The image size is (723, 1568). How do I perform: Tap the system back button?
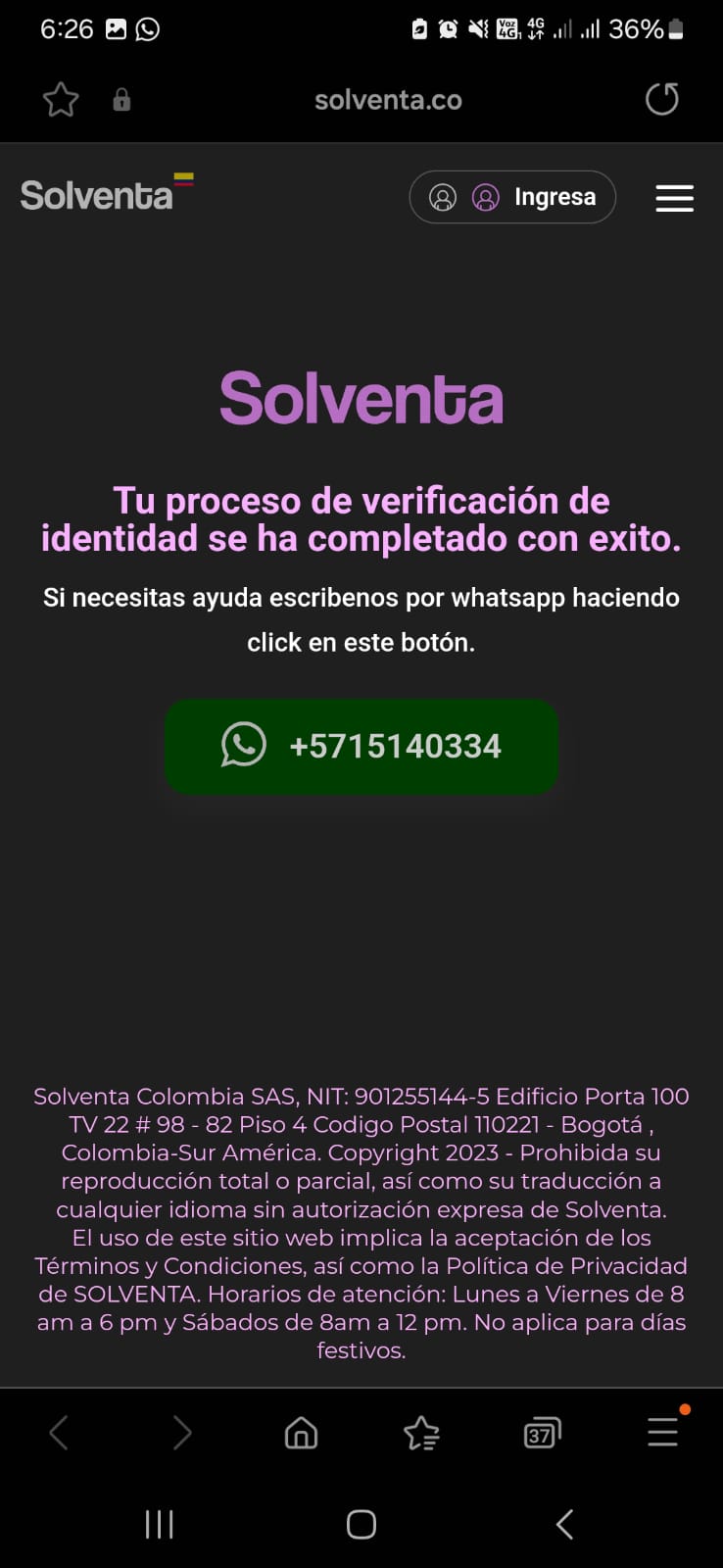click(564, 1524)
